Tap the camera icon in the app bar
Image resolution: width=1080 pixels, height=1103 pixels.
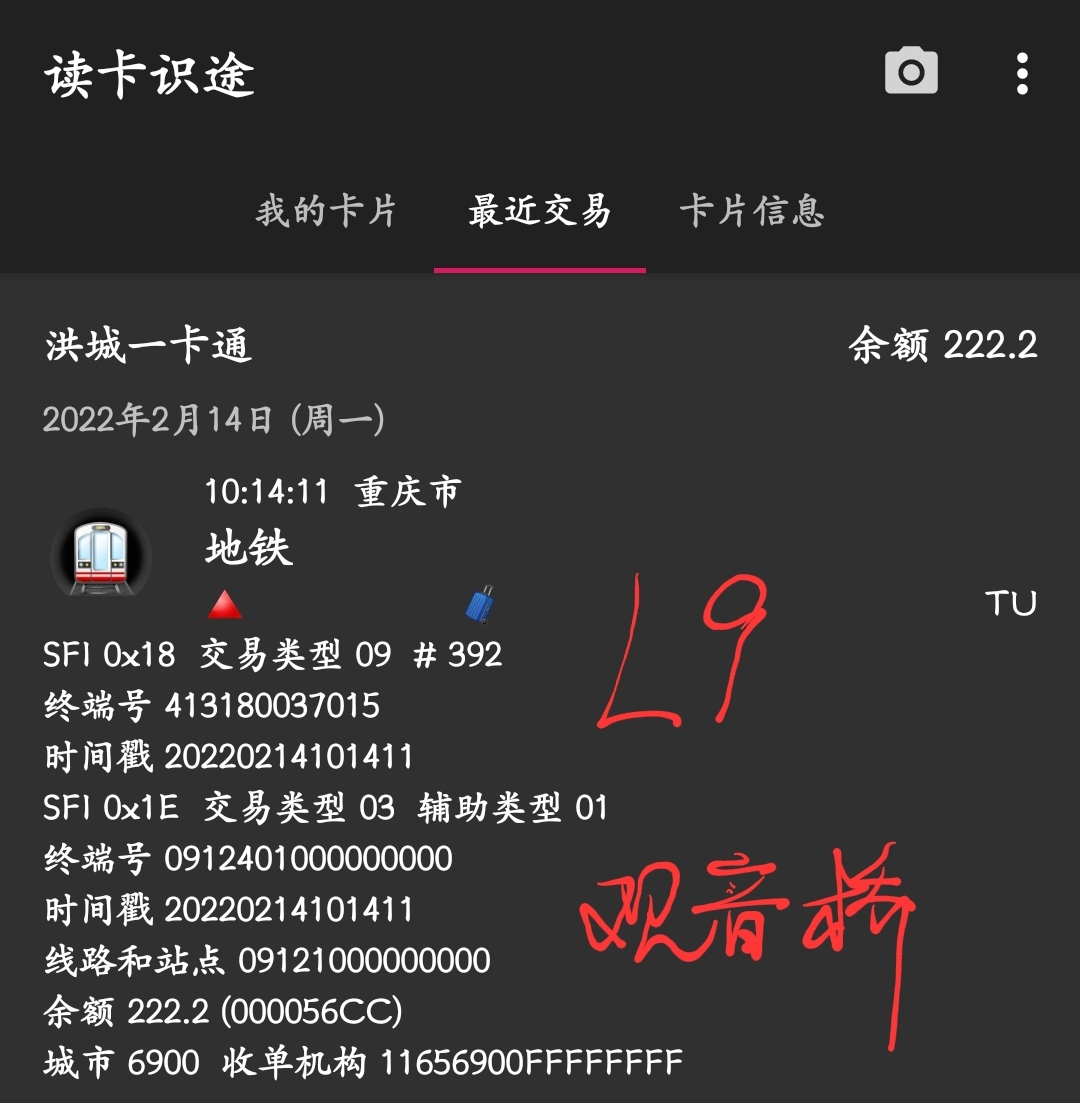(911, 73)
